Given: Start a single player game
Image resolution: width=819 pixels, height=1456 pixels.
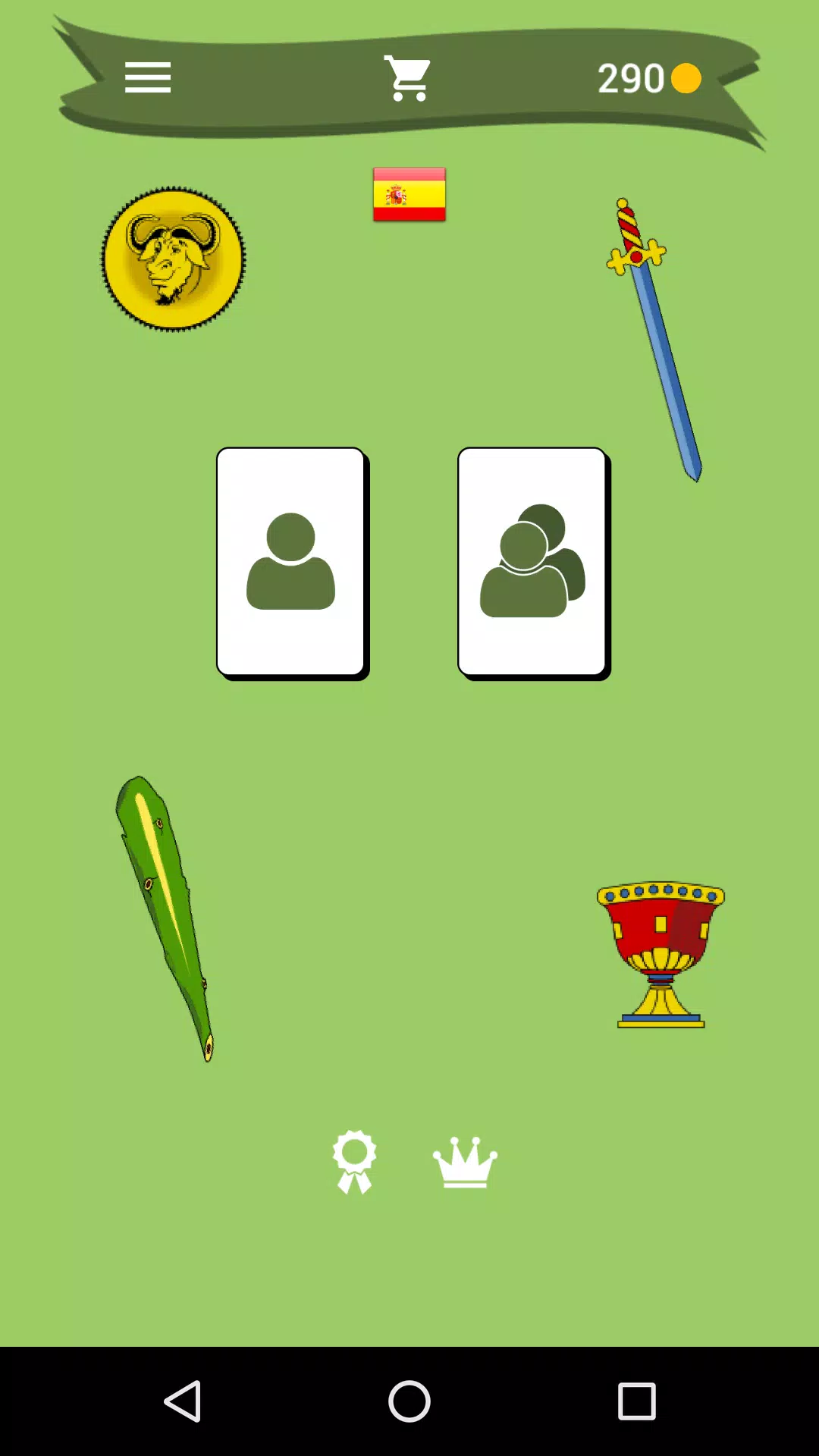Looking at the screenshot, I should [291, 562].
